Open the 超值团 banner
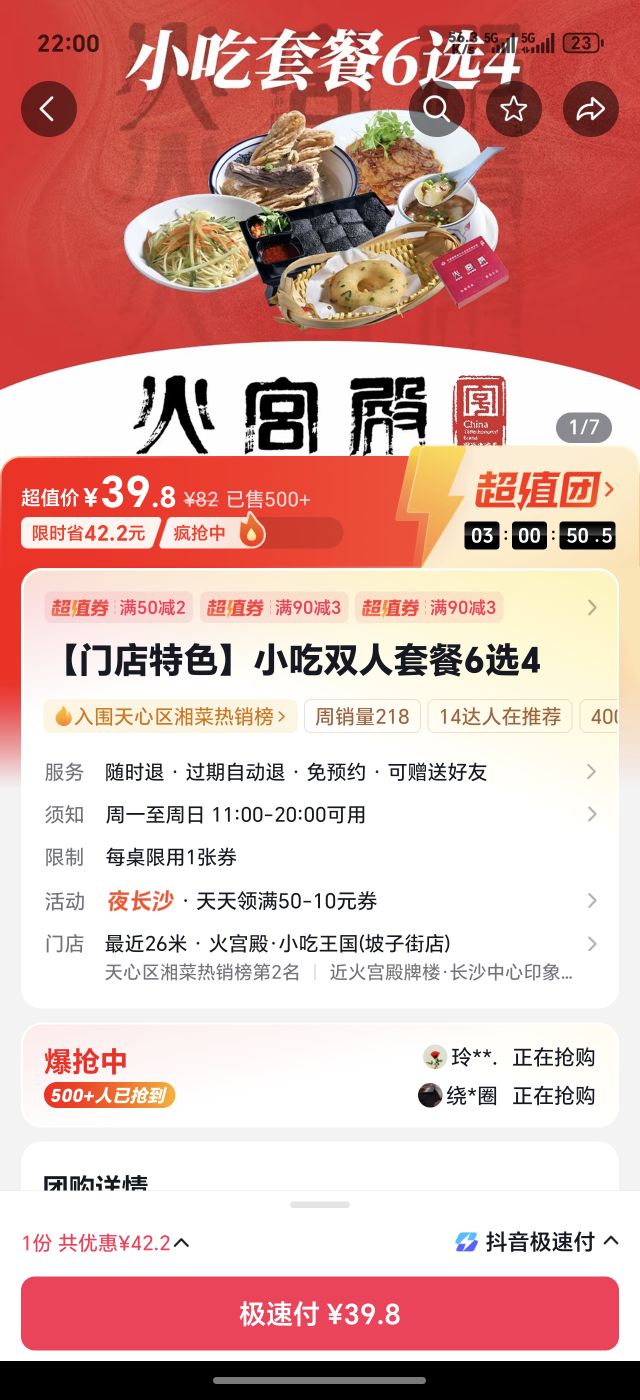 (x=544, y=491)
